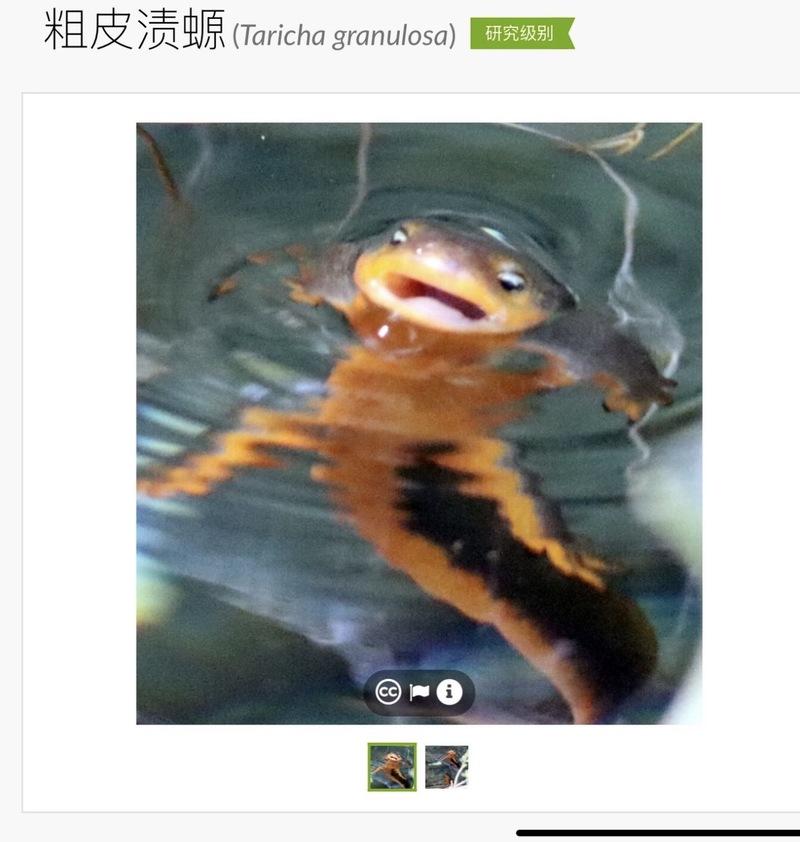Flag this observation photo

418,692
